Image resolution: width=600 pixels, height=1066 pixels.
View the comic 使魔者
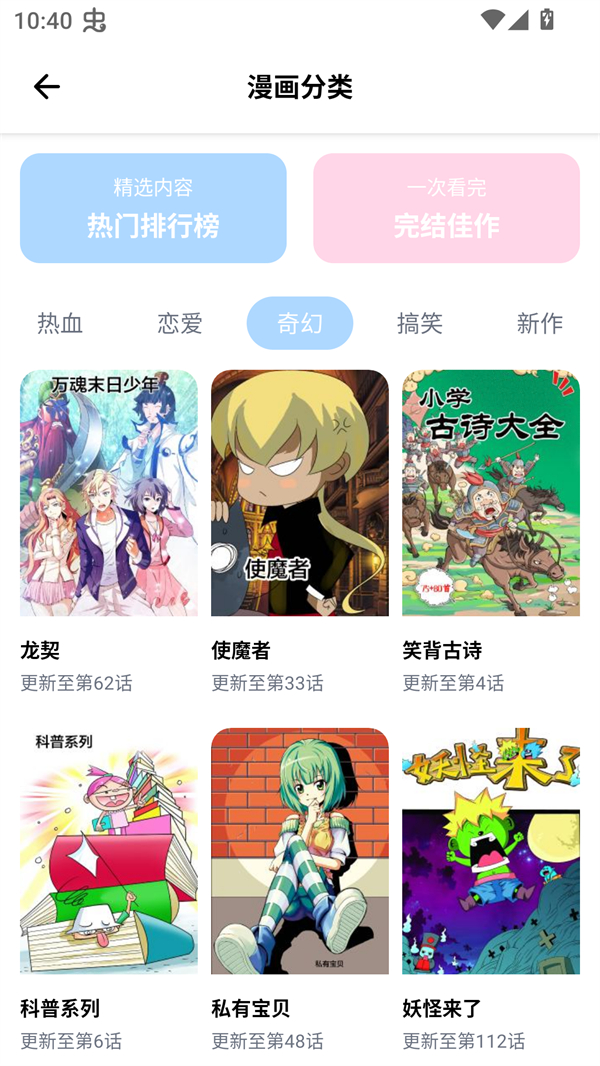(299, 493)
